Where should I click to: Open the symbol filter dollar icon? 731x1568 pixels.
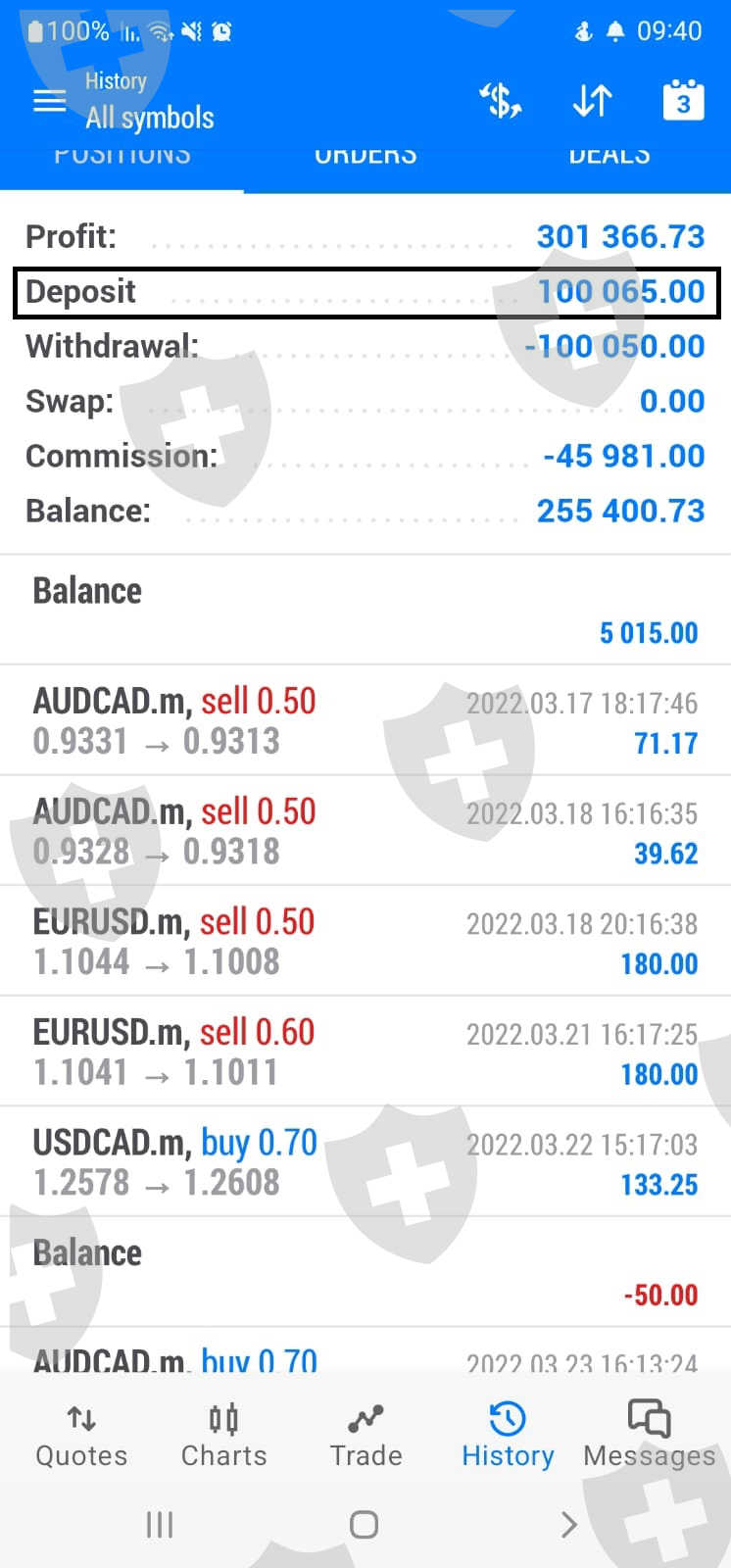pos(500,101)
